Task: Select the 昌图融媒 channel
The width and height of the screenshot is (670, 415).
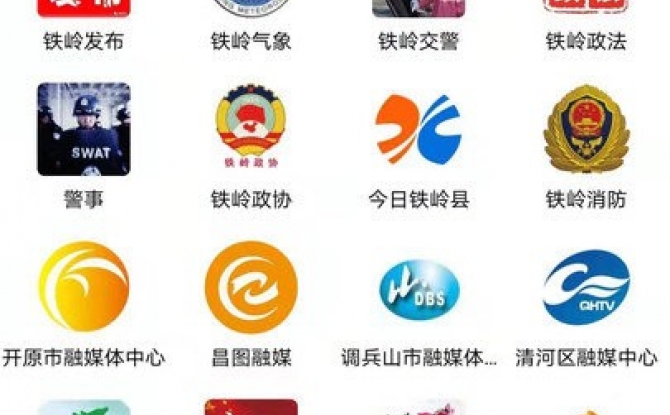Action: coord(251,286)
